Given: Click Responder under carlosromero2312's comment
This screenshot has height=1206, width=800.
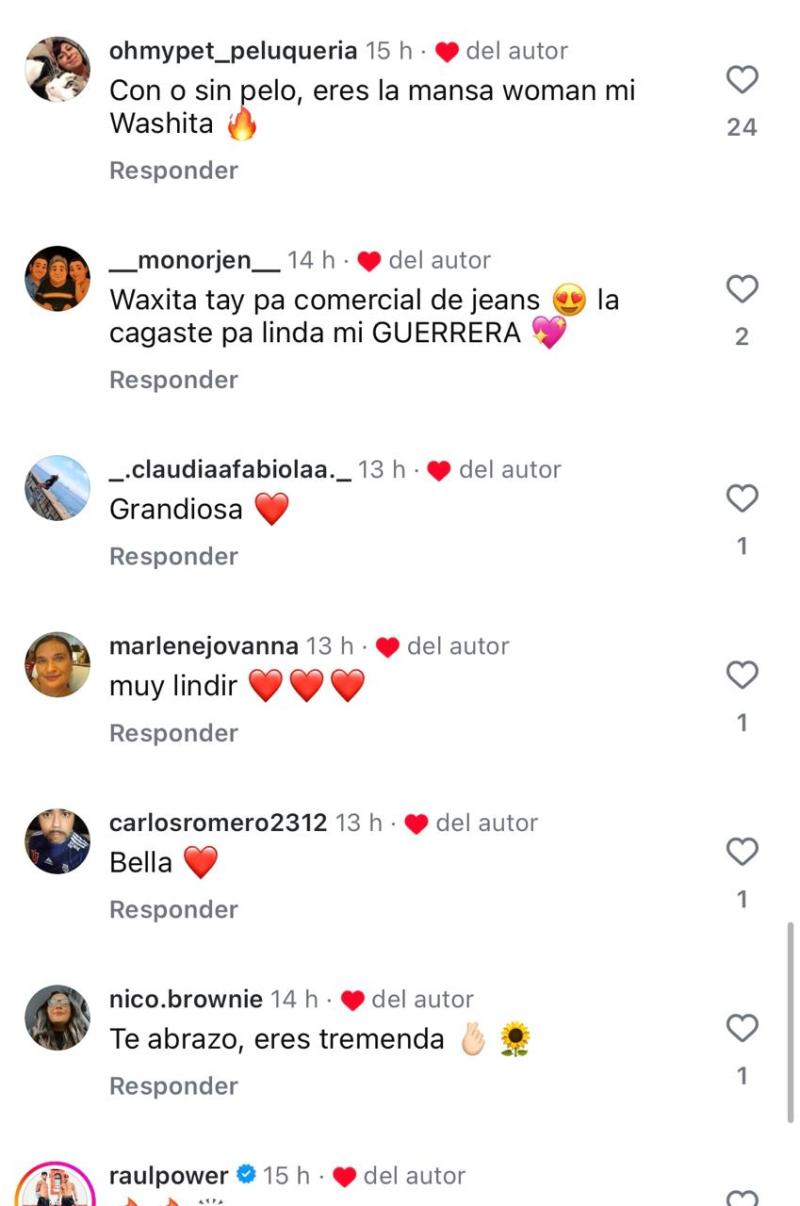Looking at the screenshot, I should click(171, 909).
